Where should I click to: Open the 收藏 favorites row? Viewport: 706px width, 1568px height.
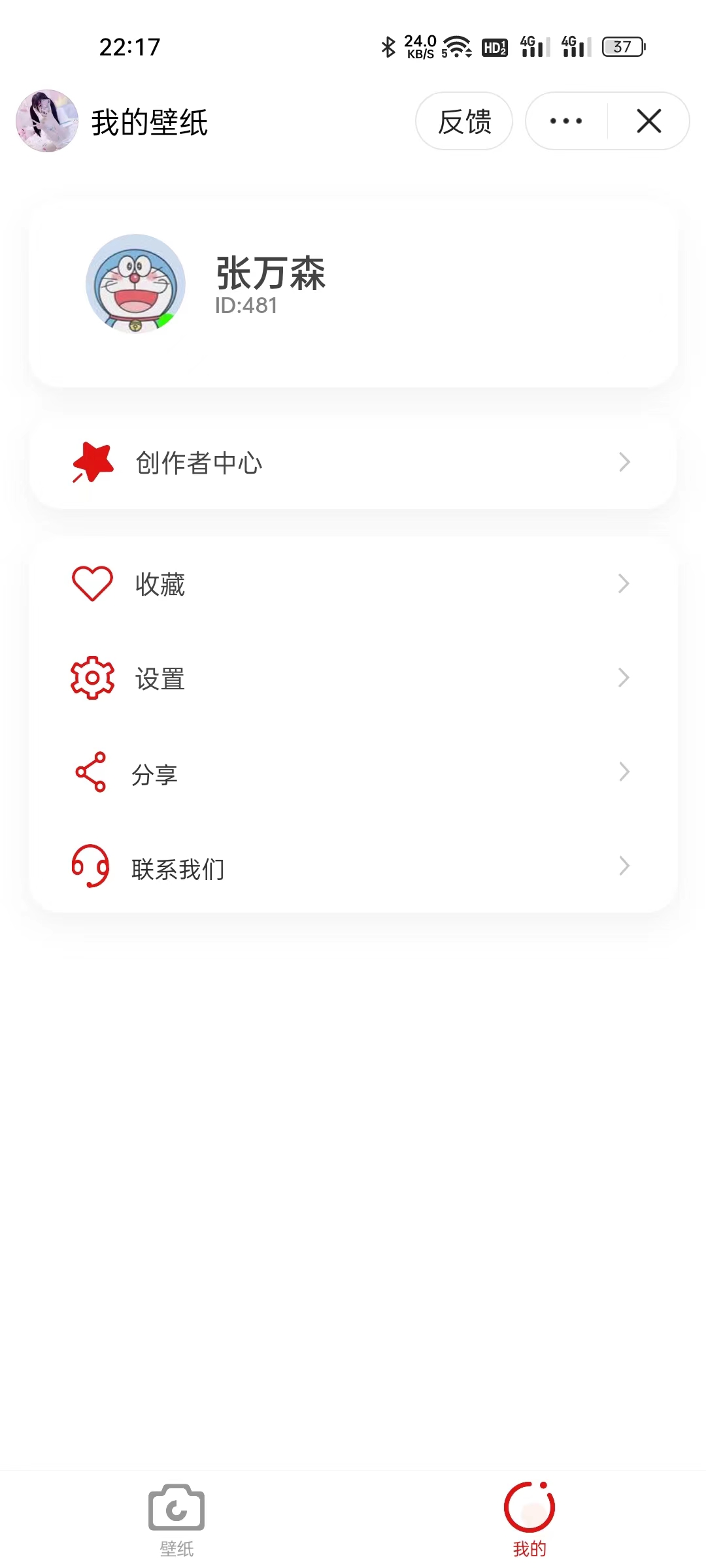coord(353,583)
